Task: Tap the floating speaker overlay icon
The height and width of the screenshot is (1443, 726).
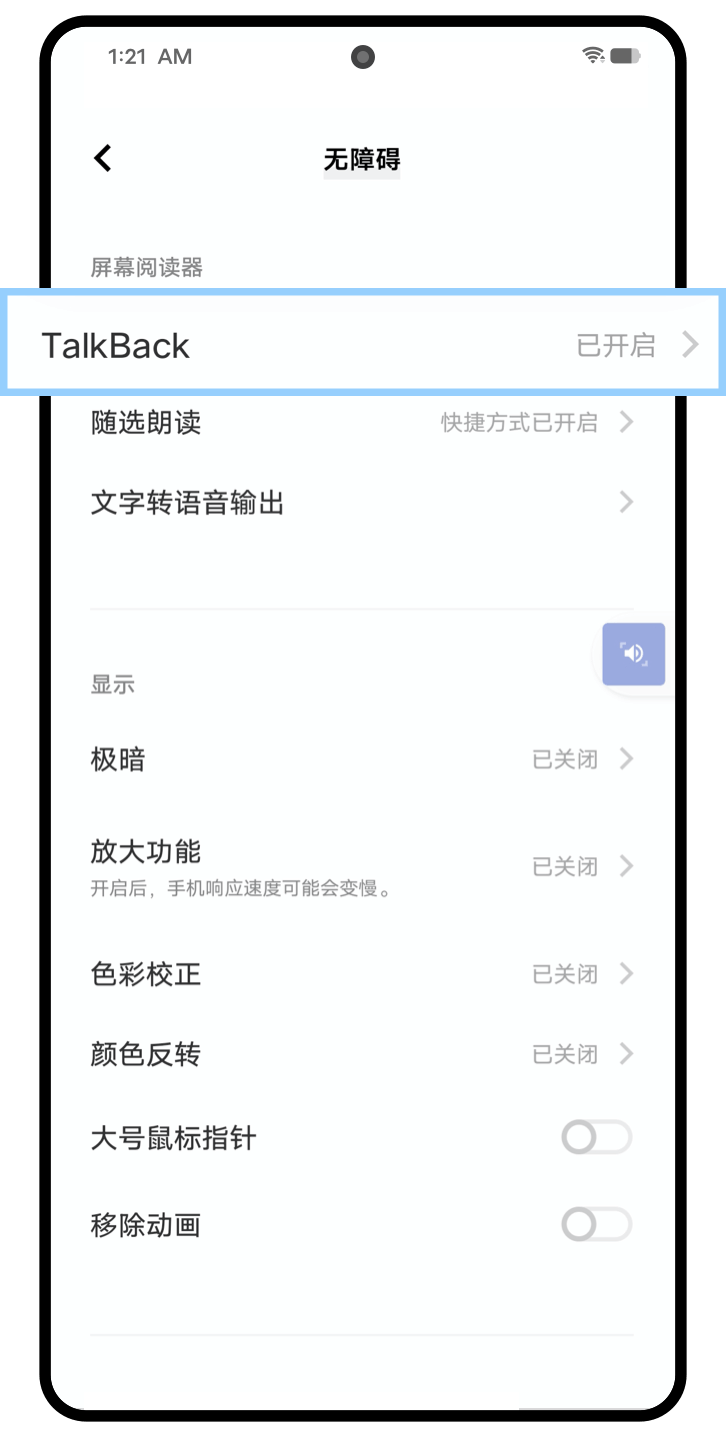Action: (x=634, y=654)
